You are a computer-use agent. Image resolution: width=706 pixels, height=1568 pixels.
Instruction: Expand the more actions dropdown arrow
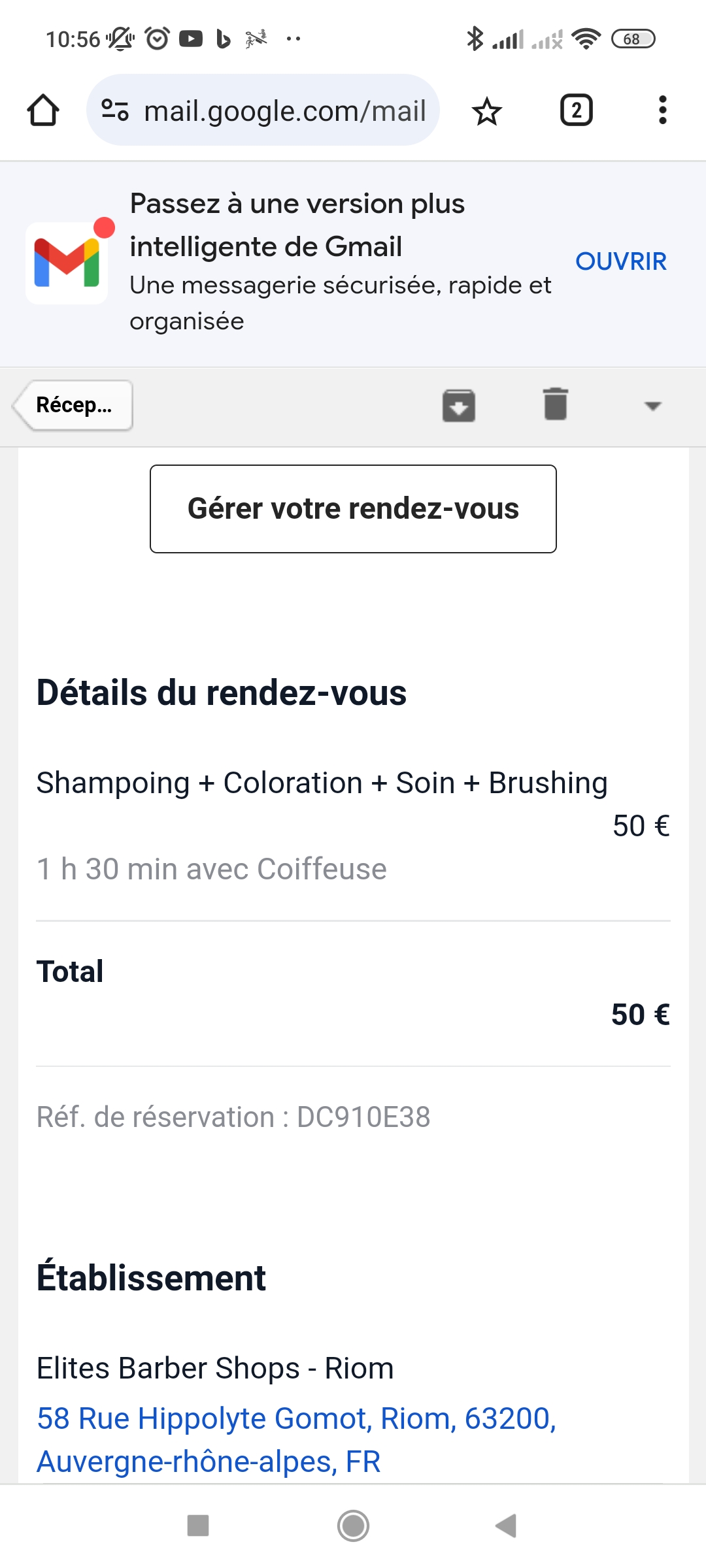tap(652, 406)
